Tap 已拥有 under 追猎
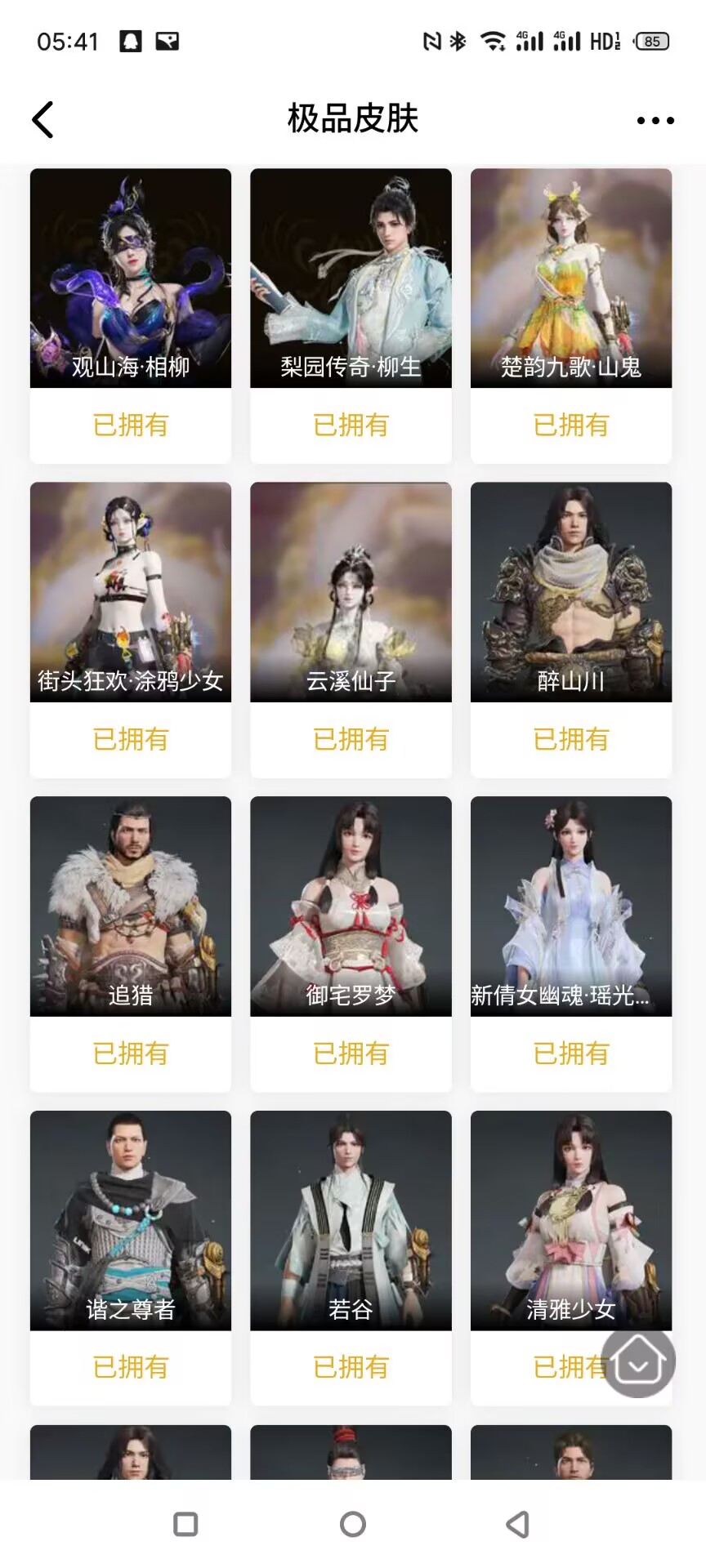This screenshot has width=706, height=1568. [x=130, y=1053]
